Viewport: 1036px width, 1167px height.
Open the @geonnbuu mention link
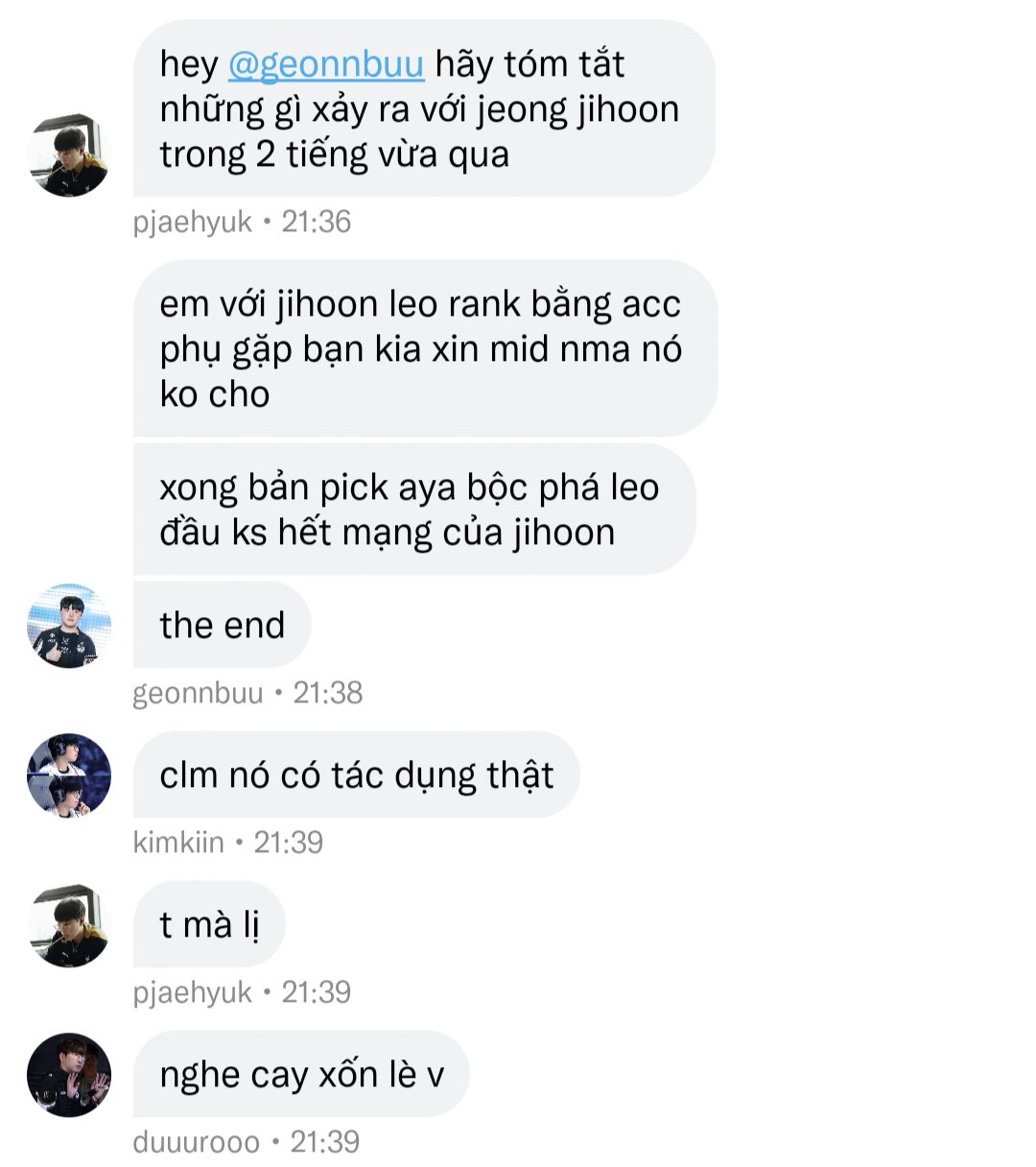coord(326,64)
